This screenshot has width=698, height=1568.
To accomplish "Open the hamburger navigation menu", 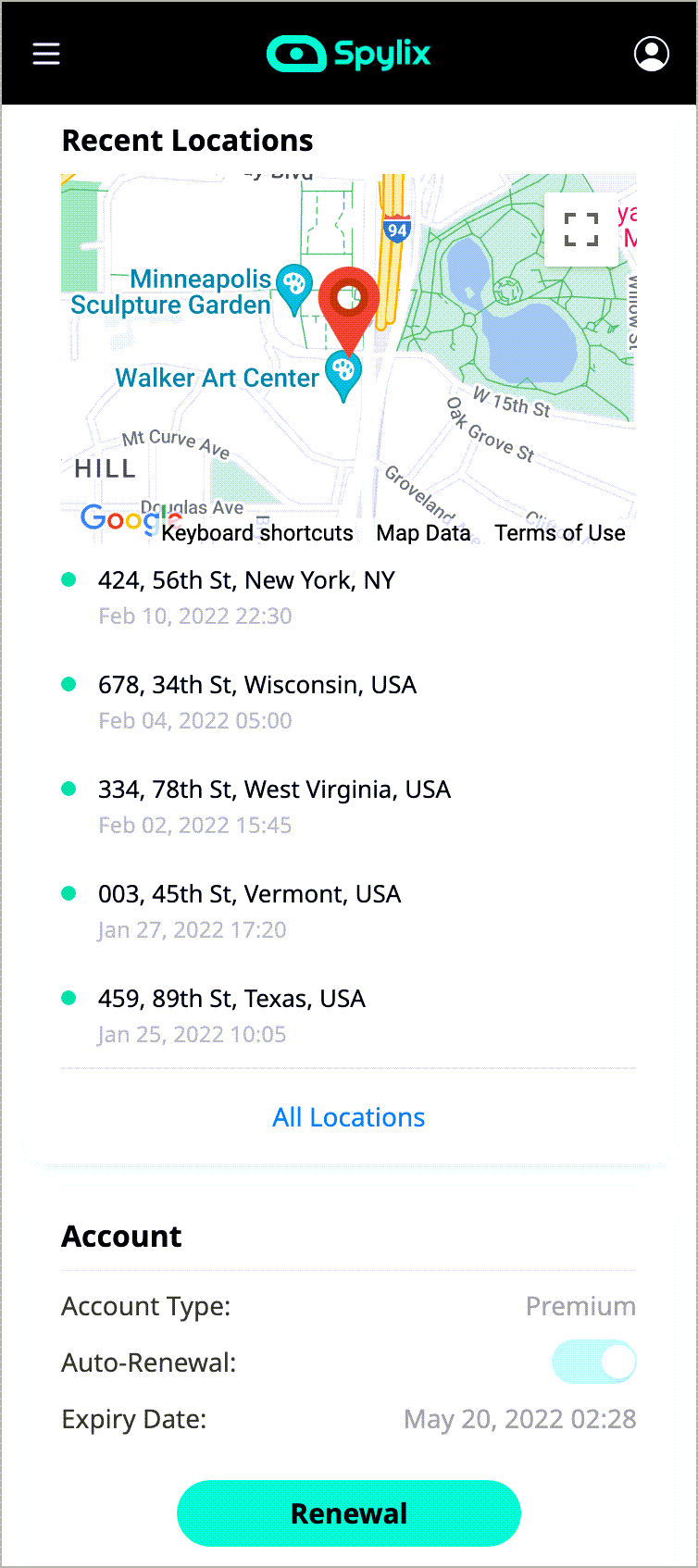I will click(x=46, y=53).
